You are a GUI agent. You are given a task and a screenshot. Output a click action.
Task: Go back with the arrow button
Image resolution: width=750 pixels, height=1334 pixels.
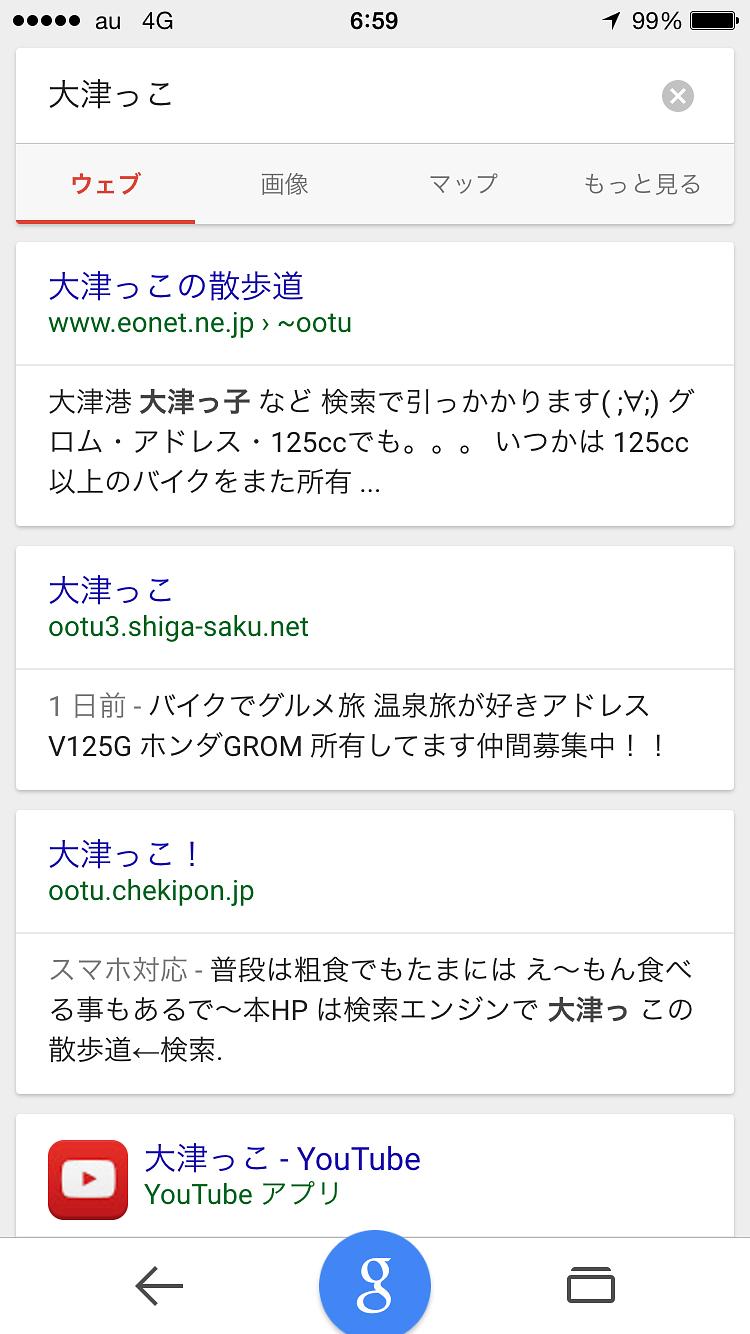[x=159, y=1286]
